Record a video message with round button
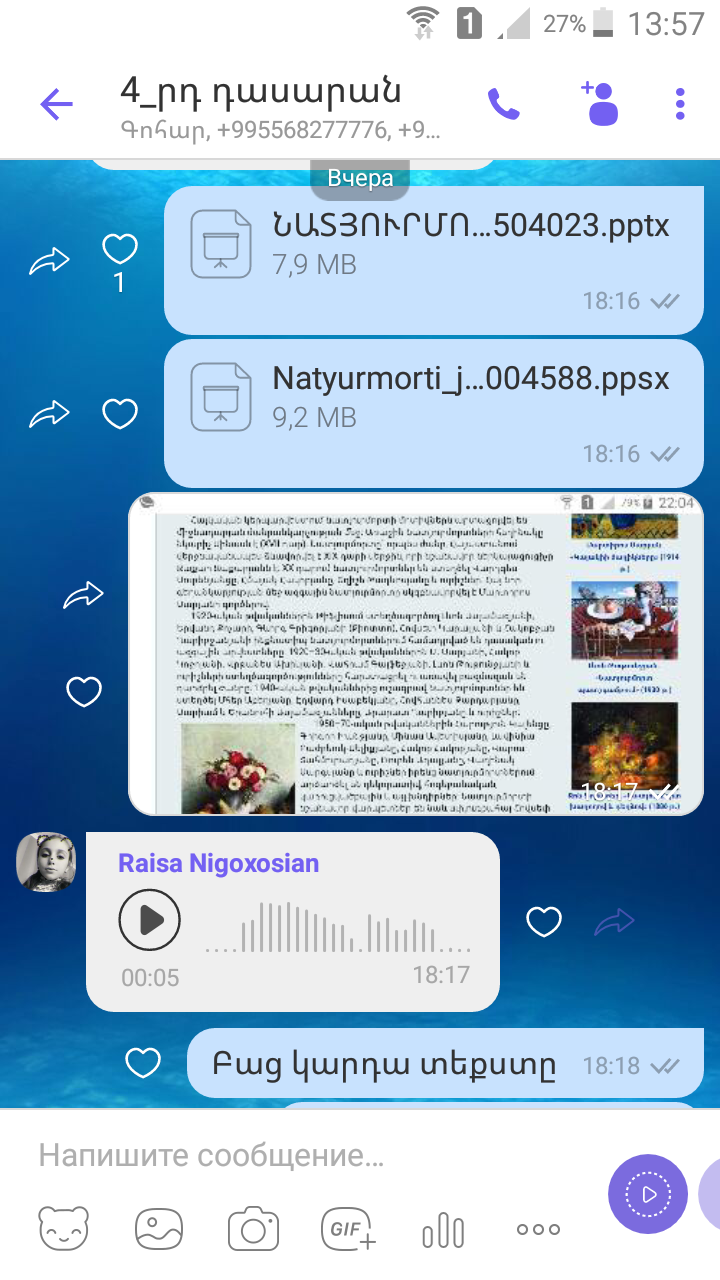The width and height of the screenshot is (720, 1280). [x=648, y=1194]
